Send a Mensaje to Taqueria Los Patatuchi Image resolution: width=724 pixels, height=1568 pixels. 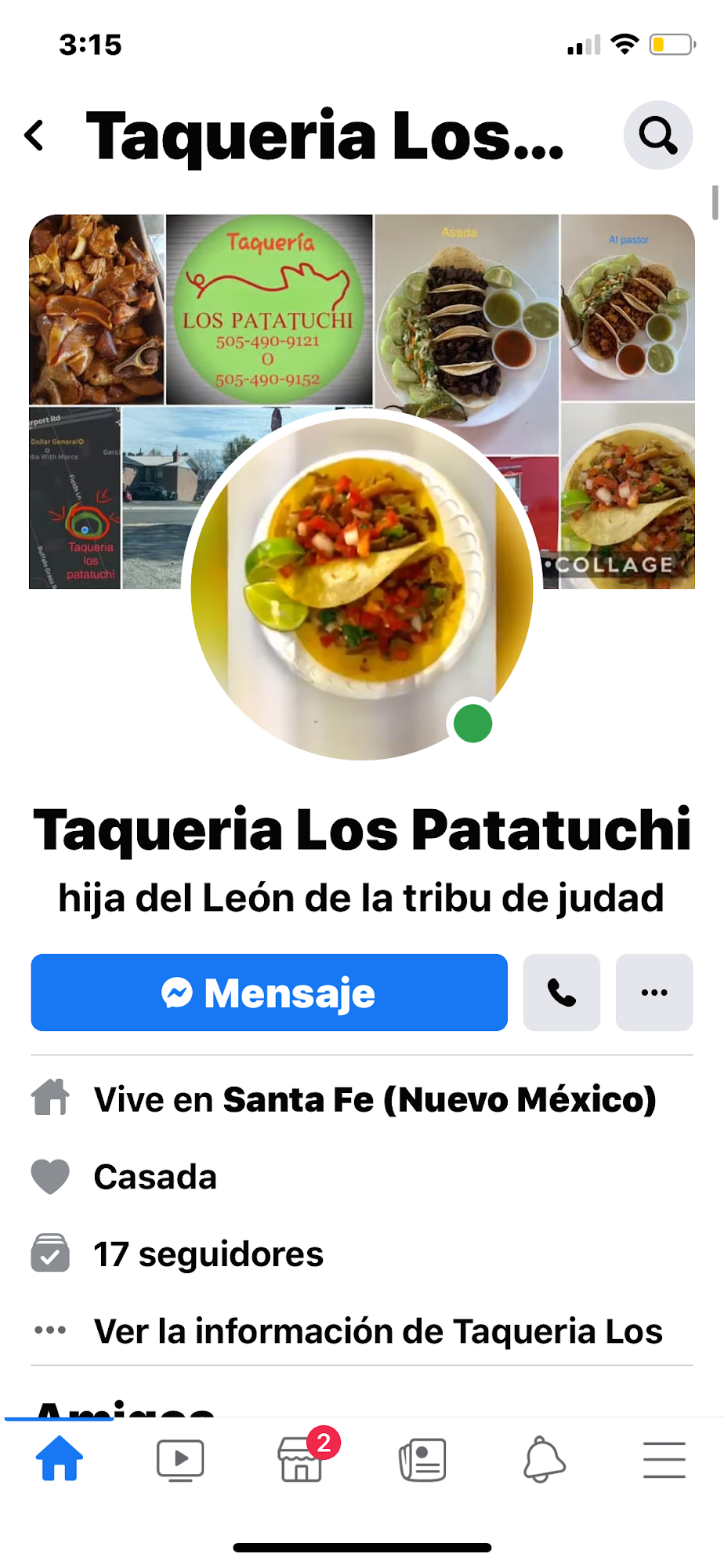(x=269, y=993)
